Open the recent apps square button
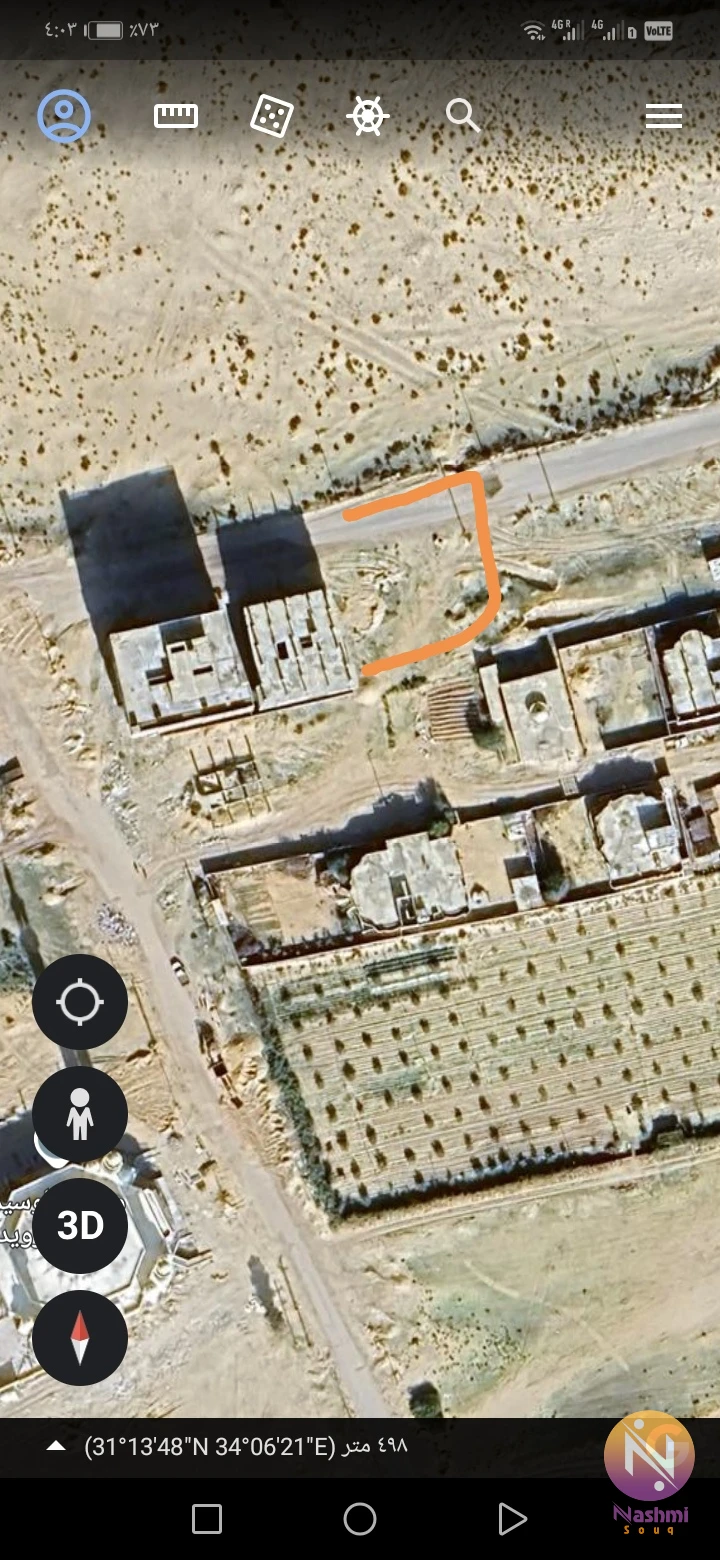This screenshot has width=720, height=1560. click(207, 1519)
